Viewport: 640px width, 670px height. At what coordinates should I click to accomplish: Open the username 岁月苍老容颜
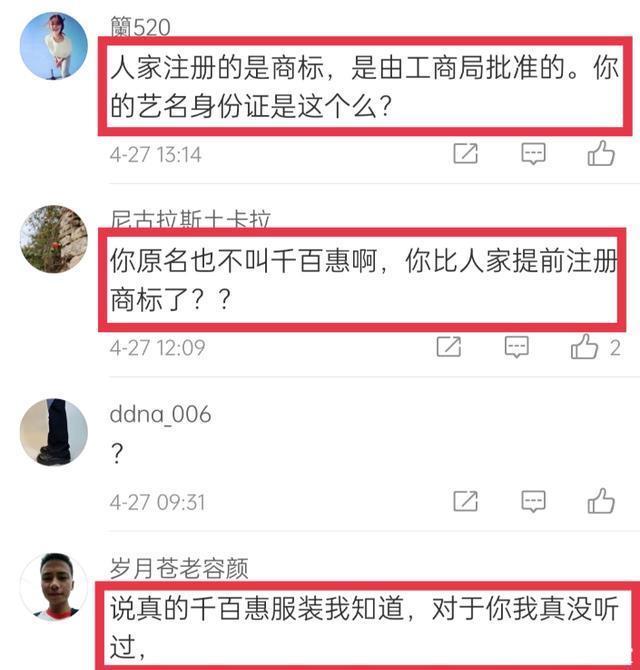(179, 569)
